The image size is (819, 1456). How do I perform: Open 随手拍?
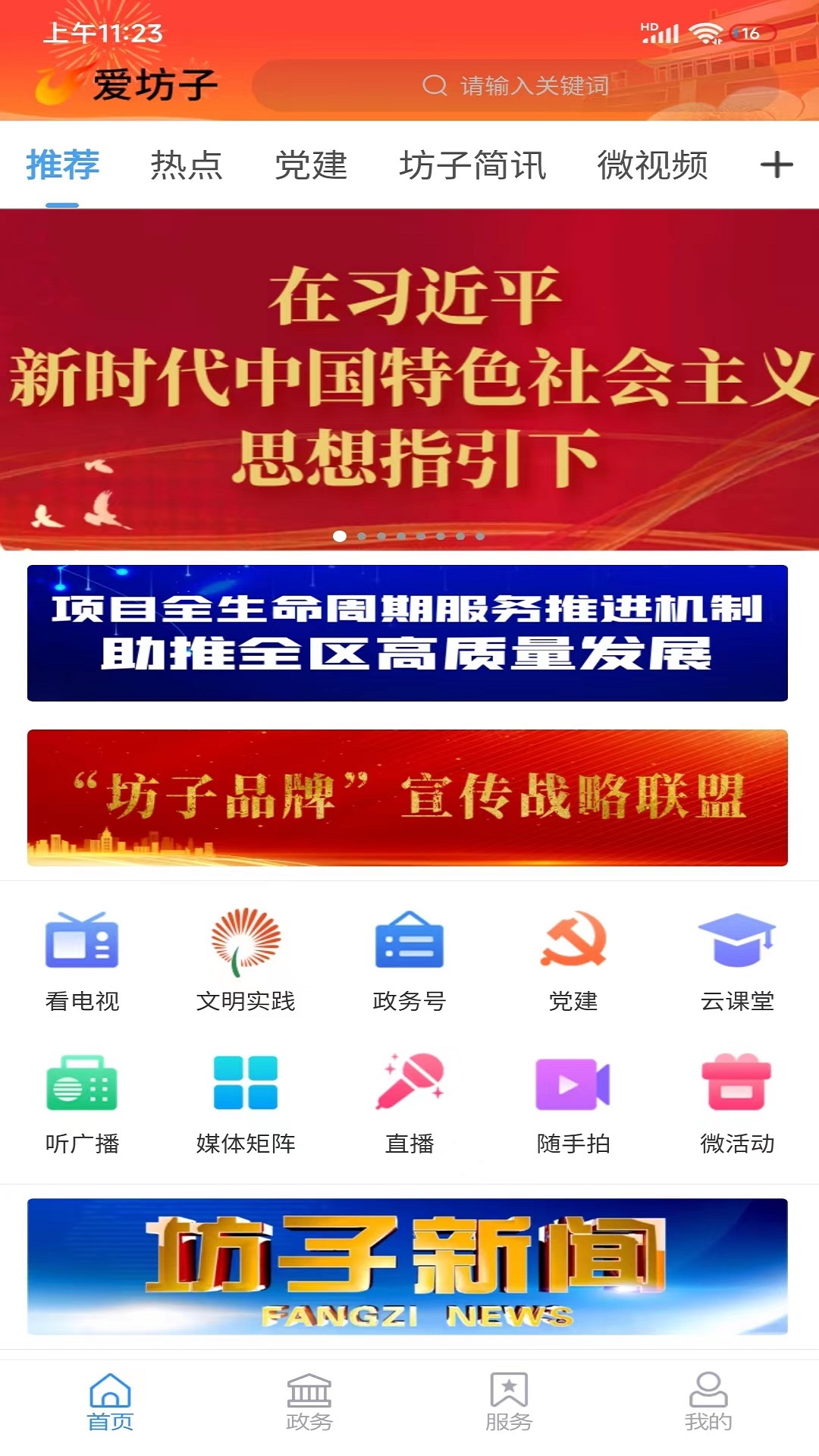coord(573,1104)
